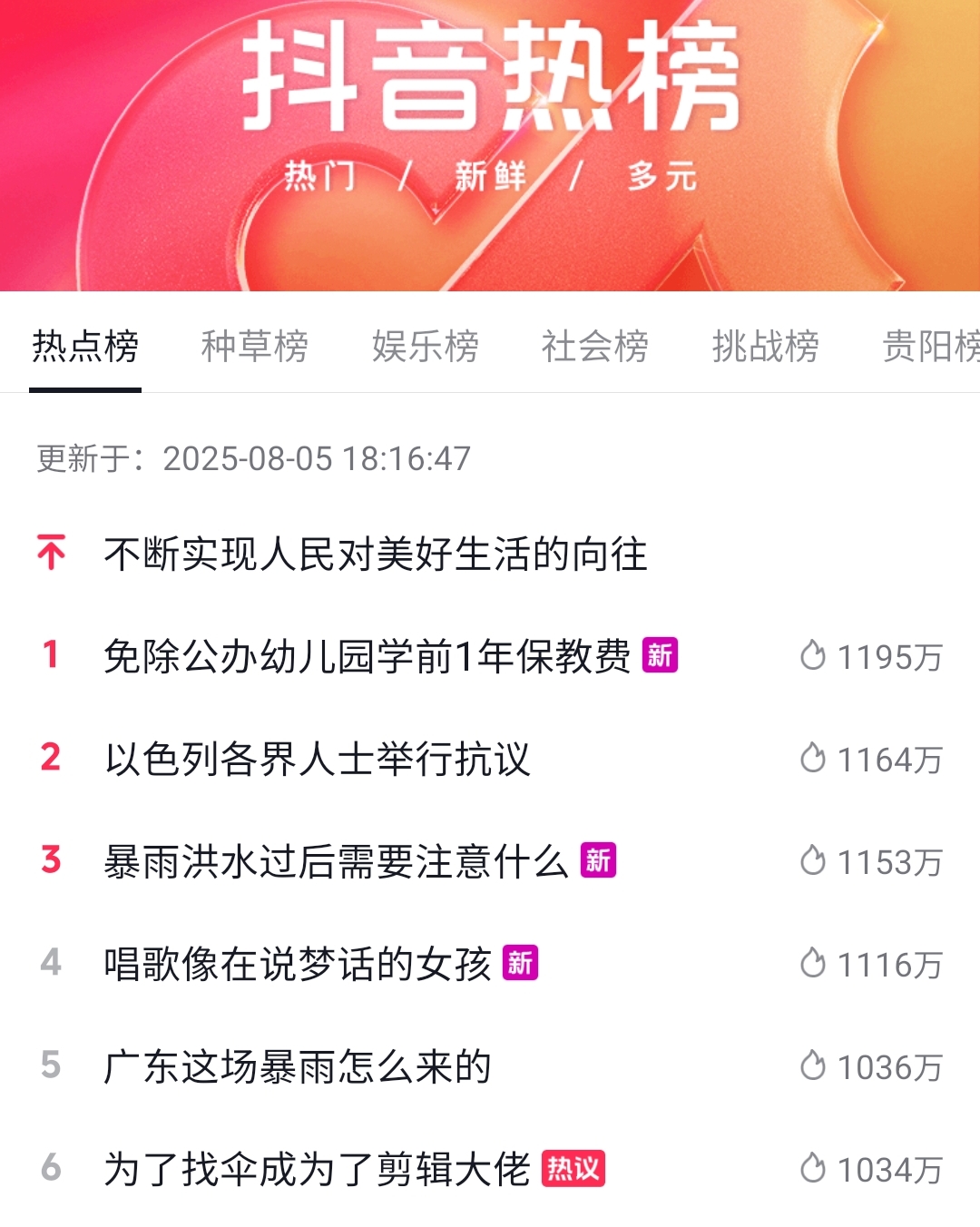Open pinned topic 不断实现人民对美好生活的向往
This screenshot has height=1227, width=980.
(x=375, y=555)
